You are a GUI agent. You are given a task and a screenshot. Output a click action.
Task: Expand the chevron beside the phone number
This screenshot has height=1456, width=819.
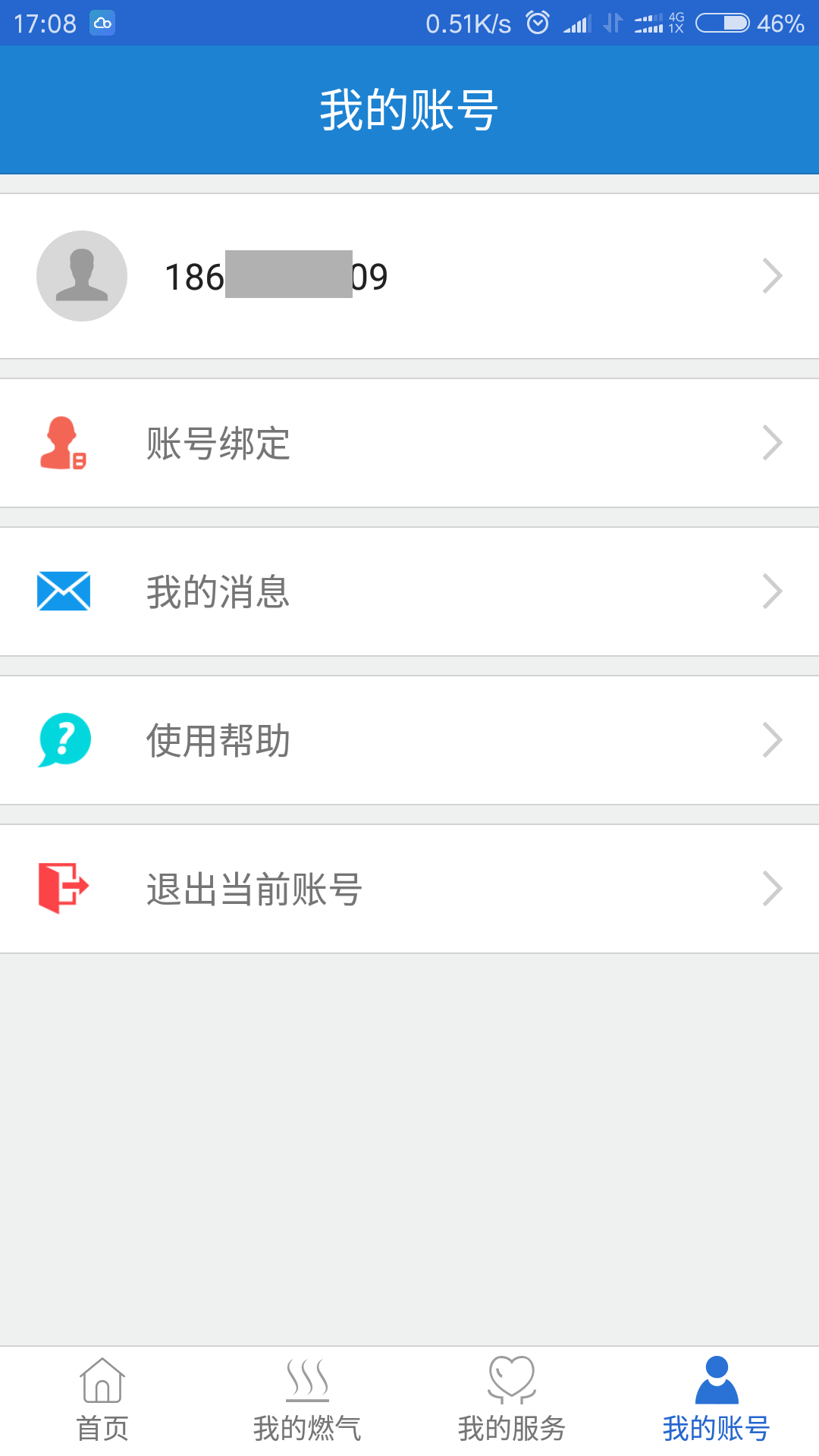point(772,275)
